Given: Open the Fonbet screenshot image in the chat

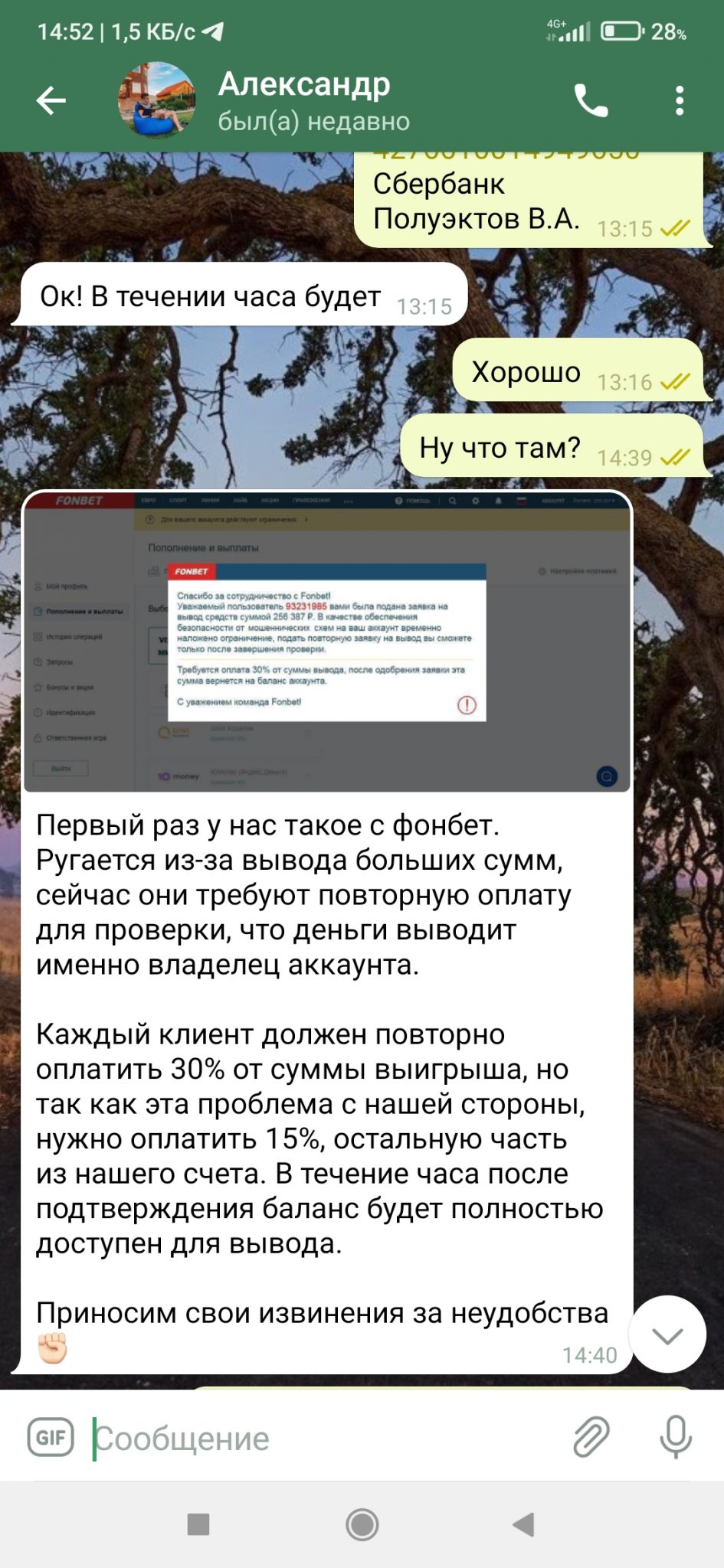Looking at the screenshot, I should (x=327, y=642).
